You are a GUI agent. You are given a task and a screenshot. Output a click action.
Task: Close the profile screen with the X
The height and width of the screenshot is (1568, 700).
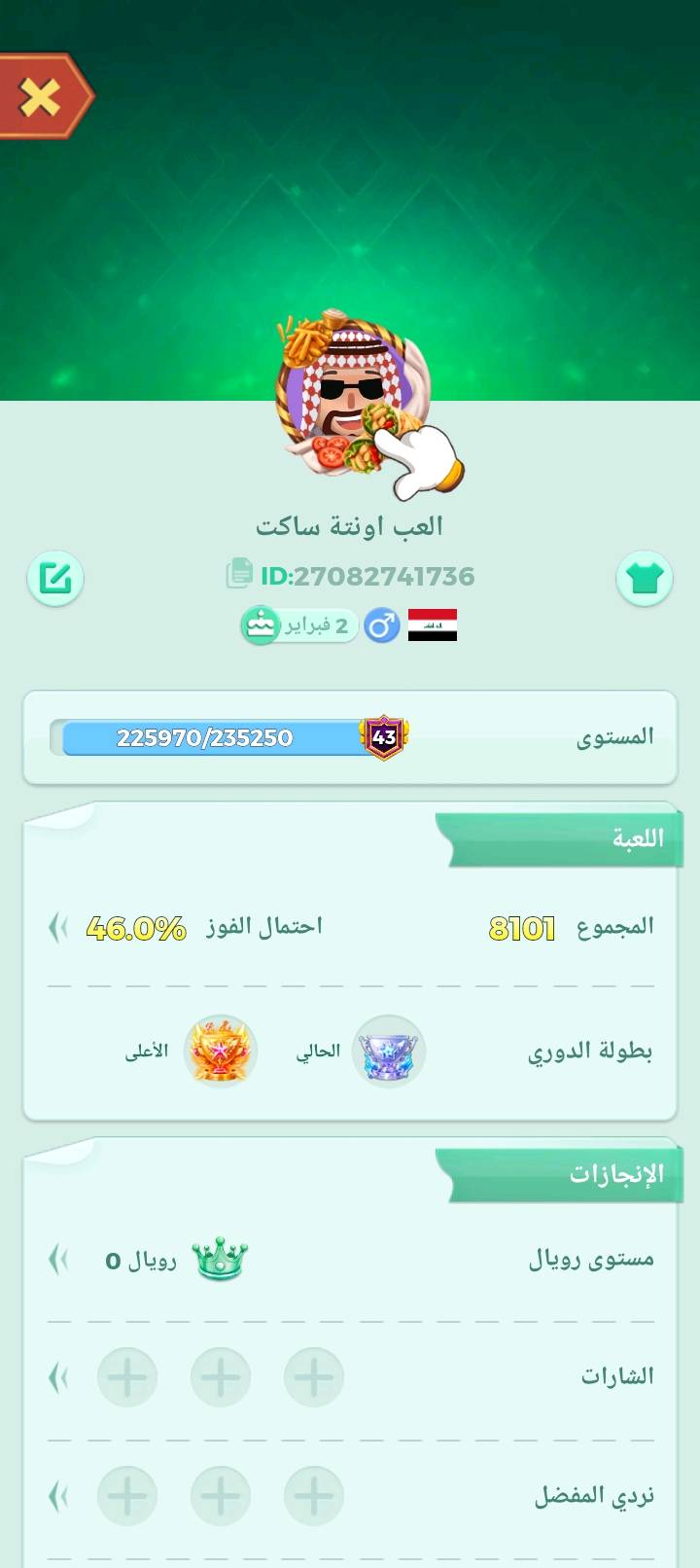(x=41, y=97)
